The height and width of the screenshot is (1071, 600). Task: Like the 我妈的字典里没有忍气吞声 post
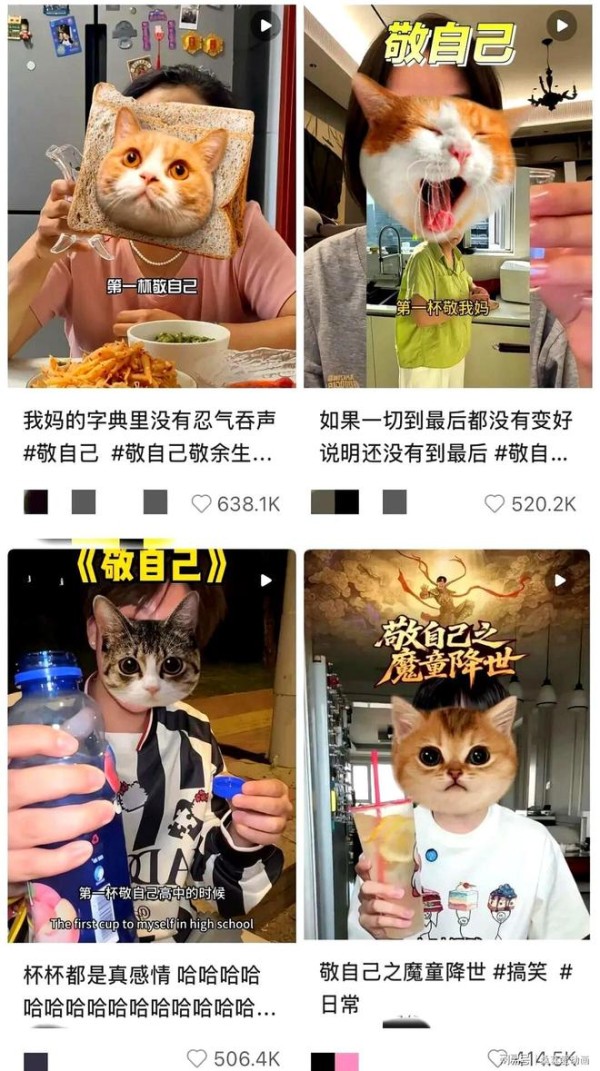point(202,503)
